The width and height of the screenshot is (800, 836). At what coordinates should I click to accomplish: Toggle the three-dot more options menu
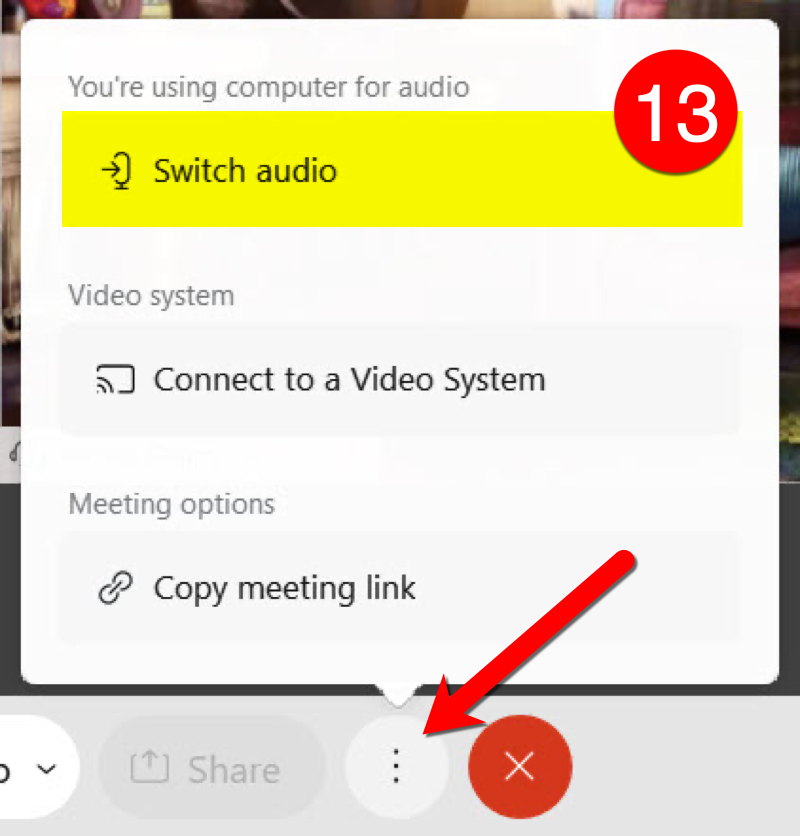click(x=397, y=768)
